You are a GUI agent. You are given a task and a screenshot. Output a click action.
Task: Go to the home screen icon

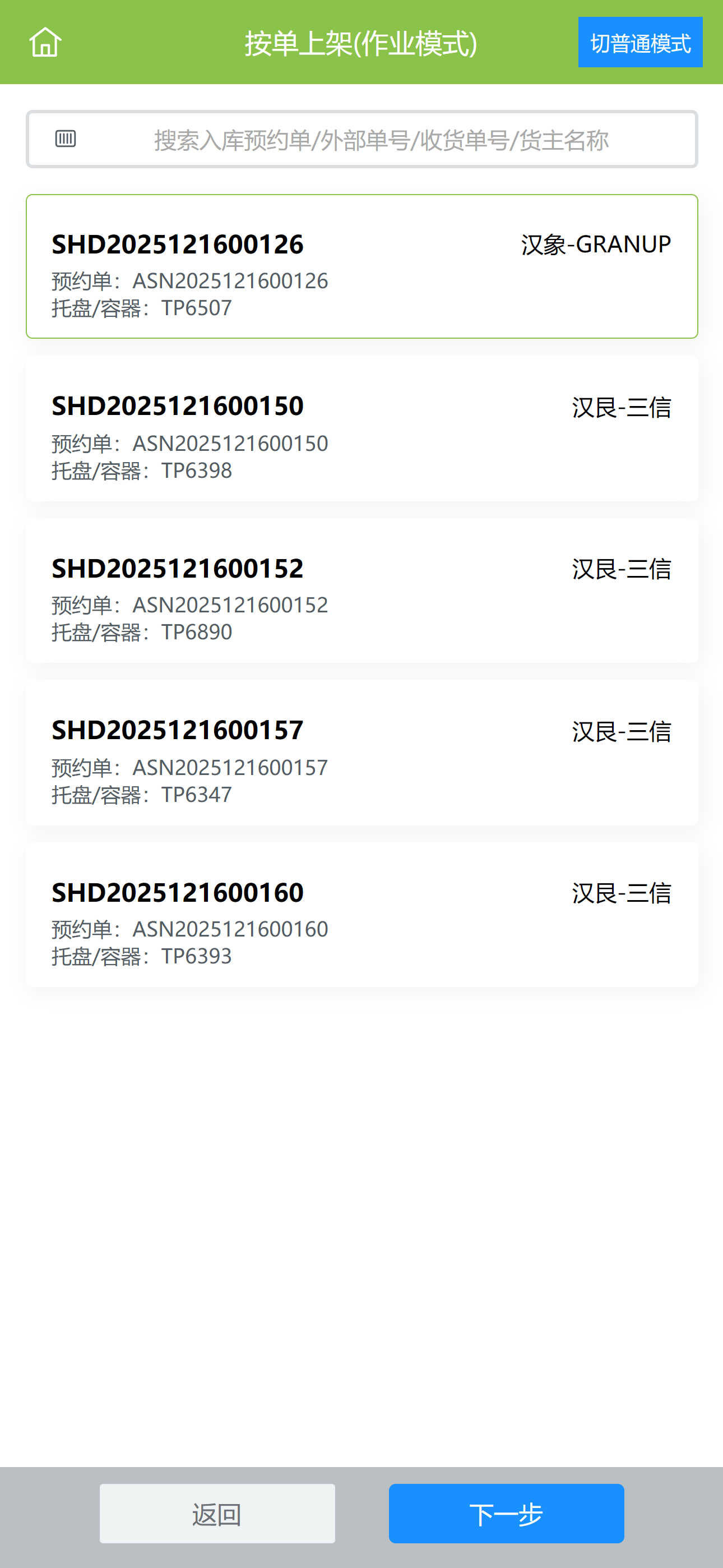click(45, 43)
